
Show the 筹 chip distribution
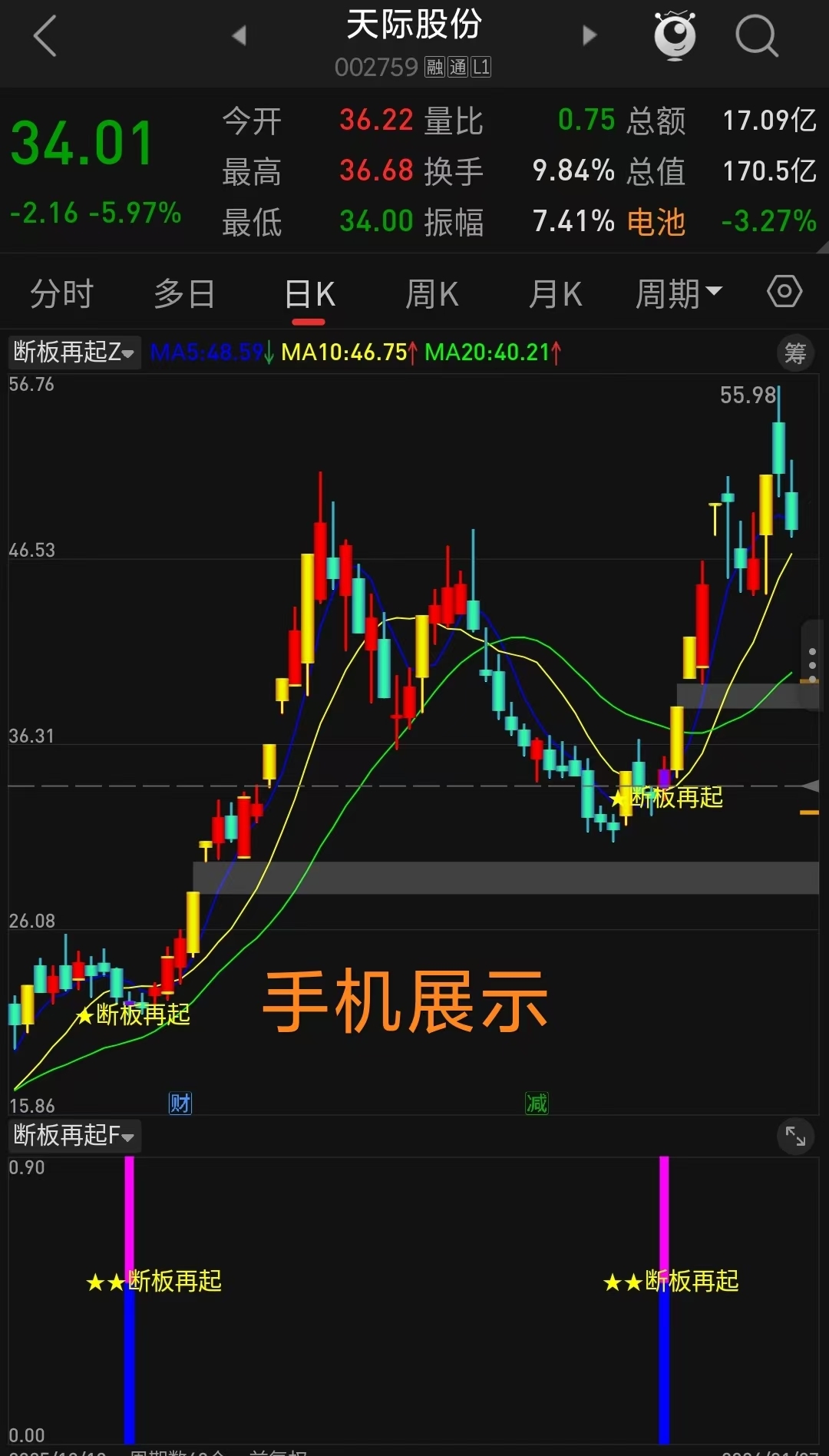tap(795, 353)
